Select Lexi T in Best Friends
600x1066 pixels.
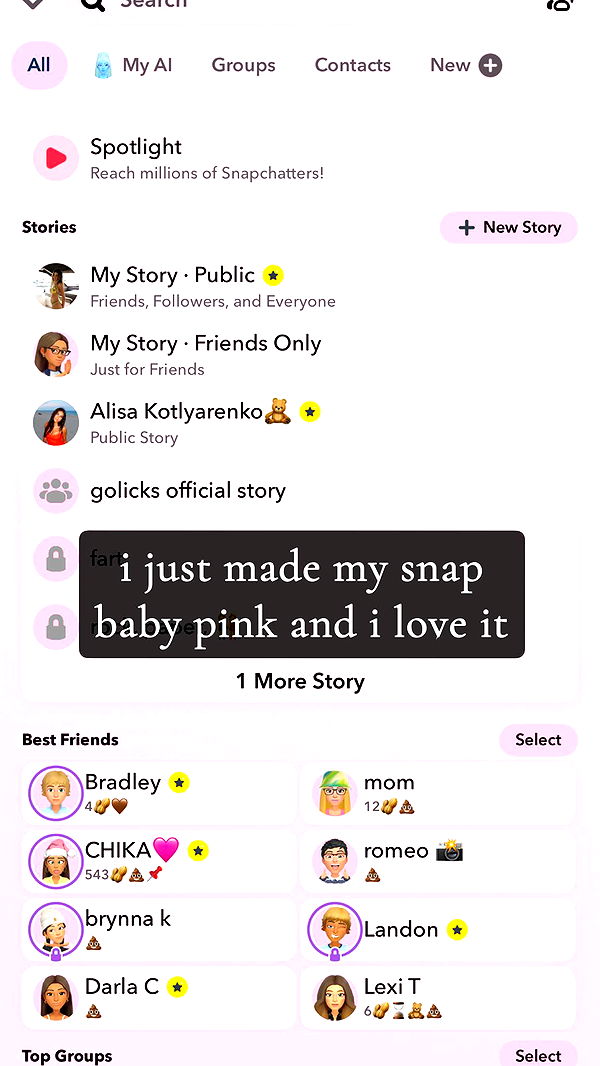point(438,997)
